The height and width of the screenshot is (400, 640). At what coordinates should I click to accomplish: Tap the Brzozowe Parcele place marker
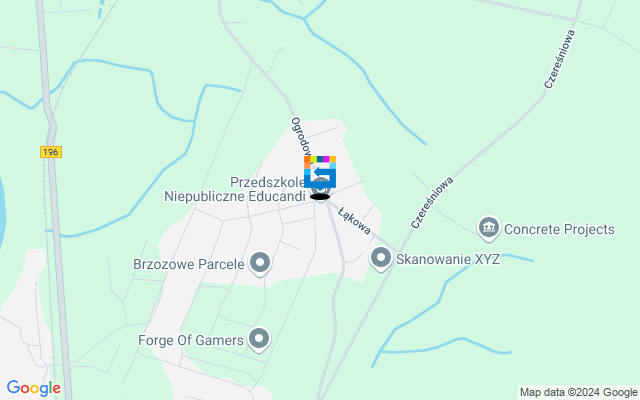[x=260, y=264]
